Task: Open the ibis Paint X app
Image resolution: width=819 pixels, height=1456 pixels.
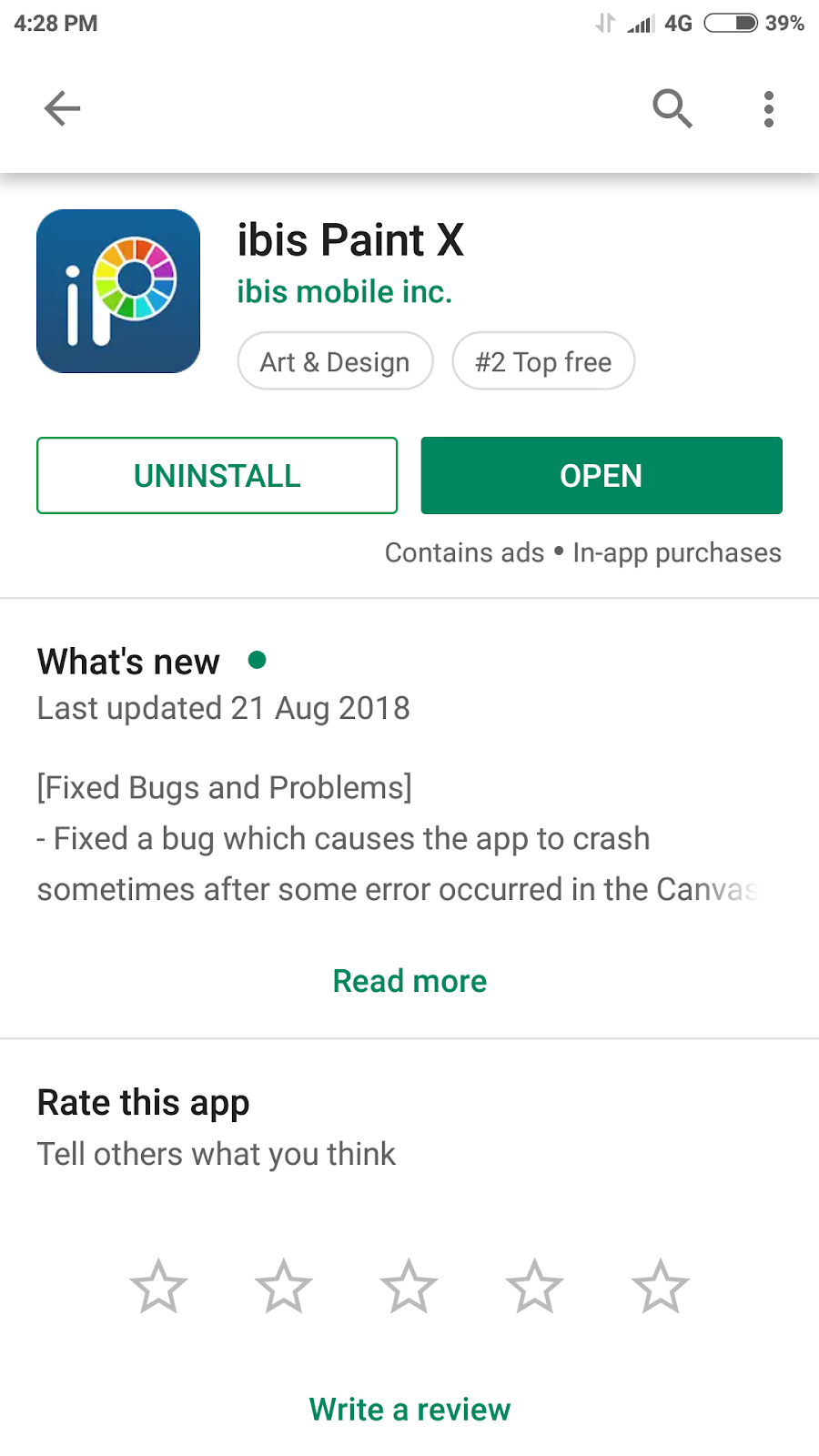Action: (602, 476)
